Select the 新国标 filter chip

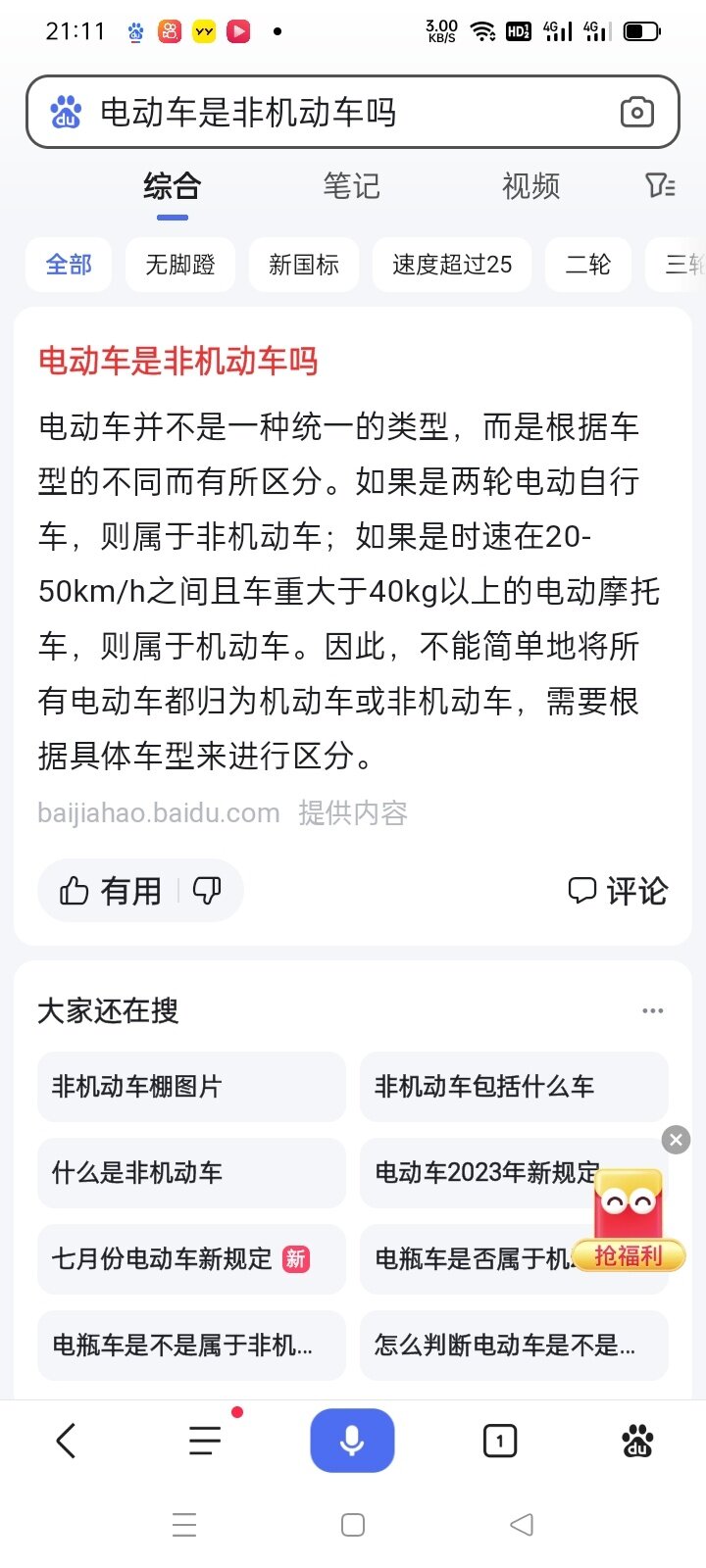(304, 265)
